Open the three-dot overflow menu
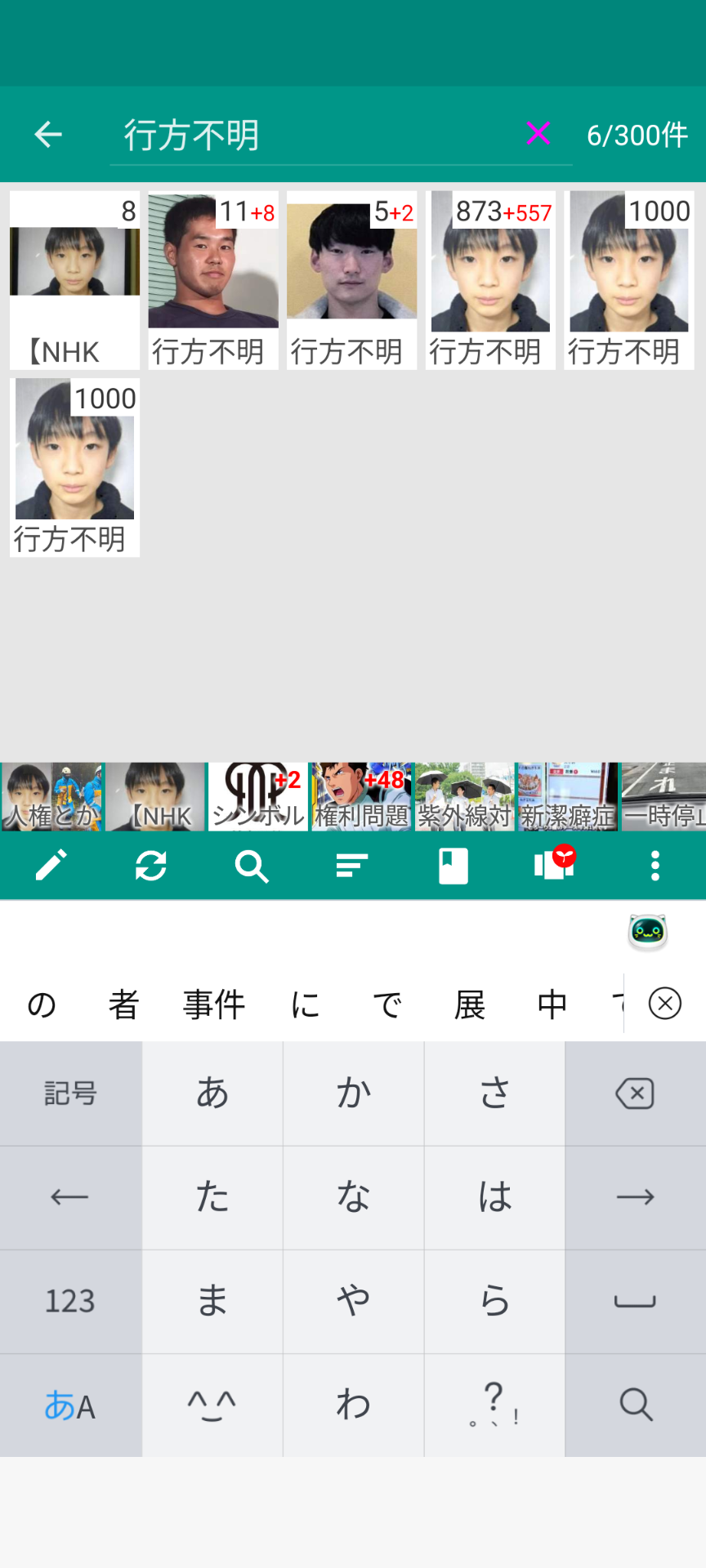Screen dimensions: 706x1568 tap(655, 866)
